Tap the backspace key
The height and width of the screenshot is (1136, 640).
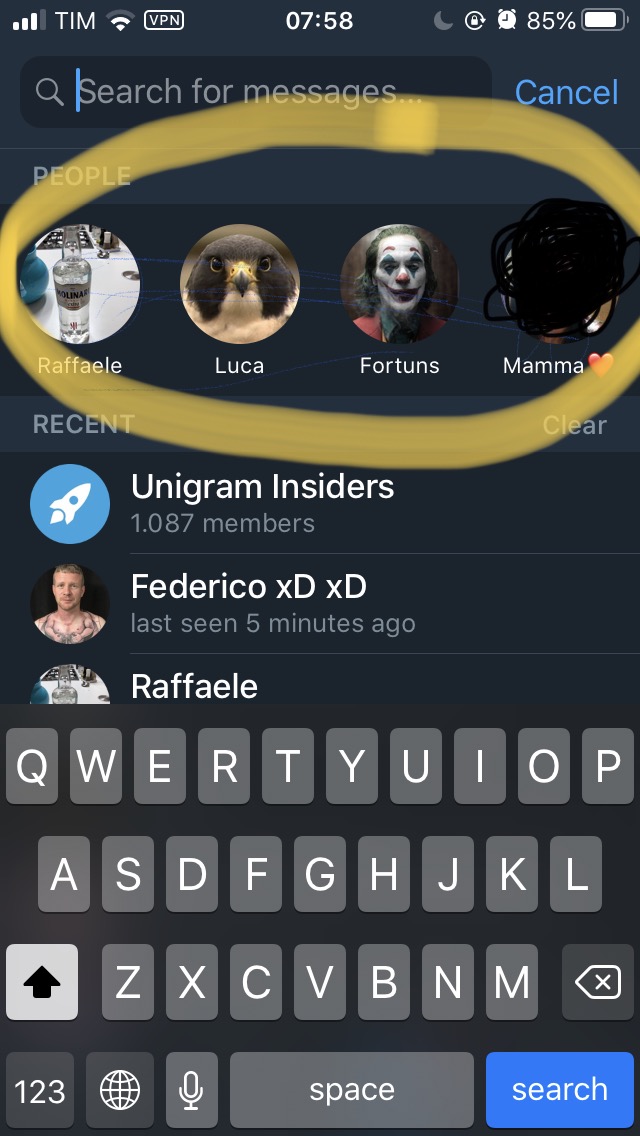tap(597, 983)
